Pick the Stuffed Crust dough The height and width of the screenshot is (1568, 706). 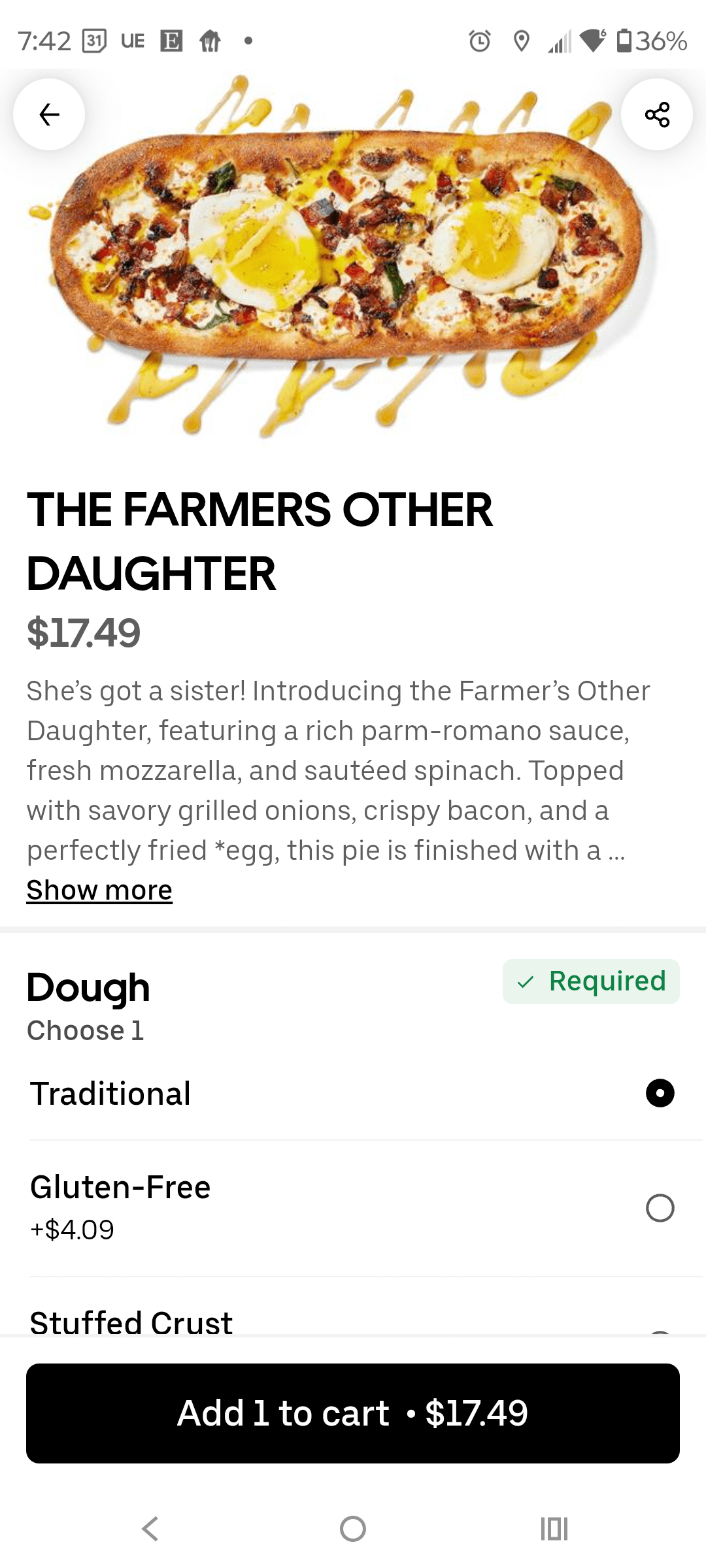pos(132,1322)
